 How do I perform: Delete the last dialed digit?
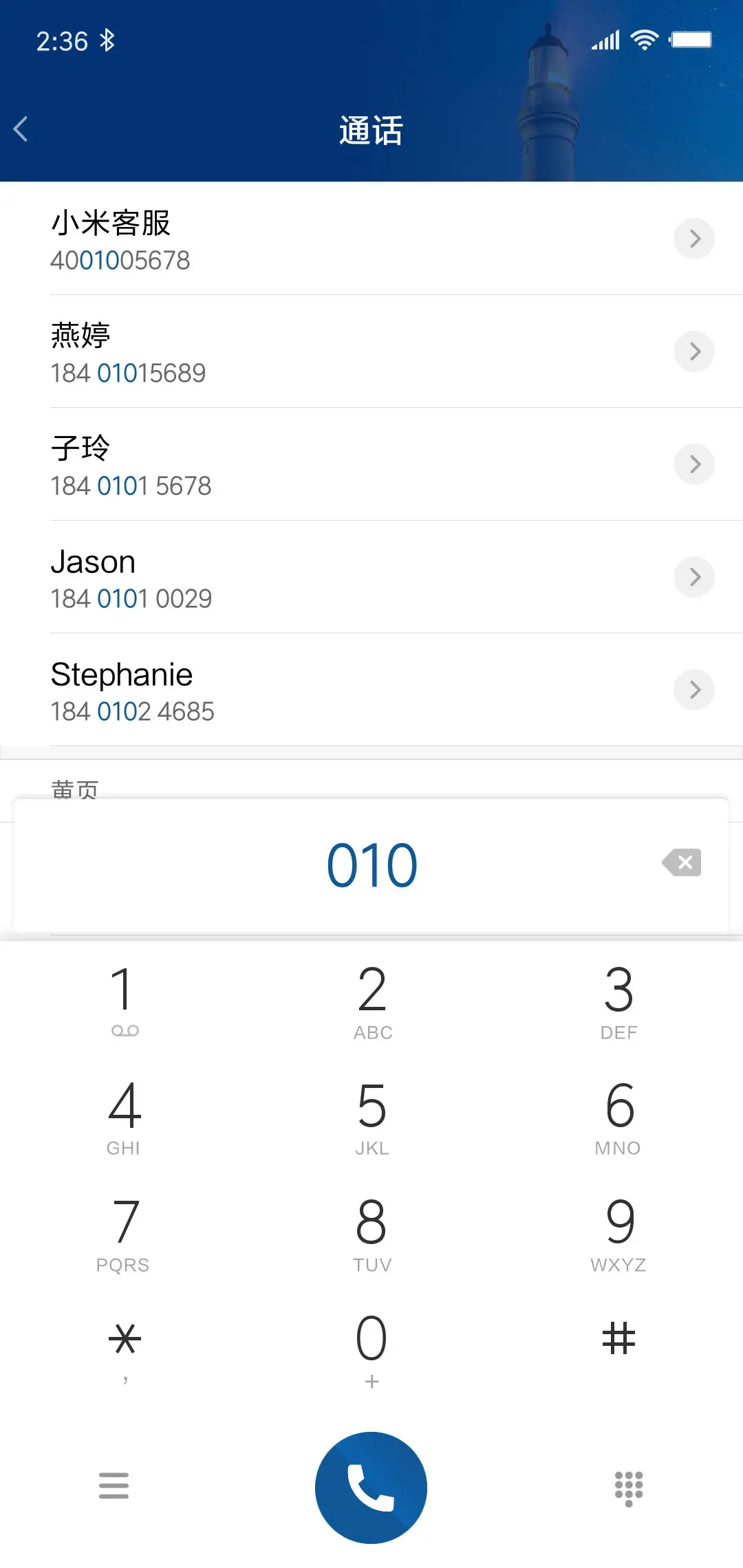[x=682, y=862]
